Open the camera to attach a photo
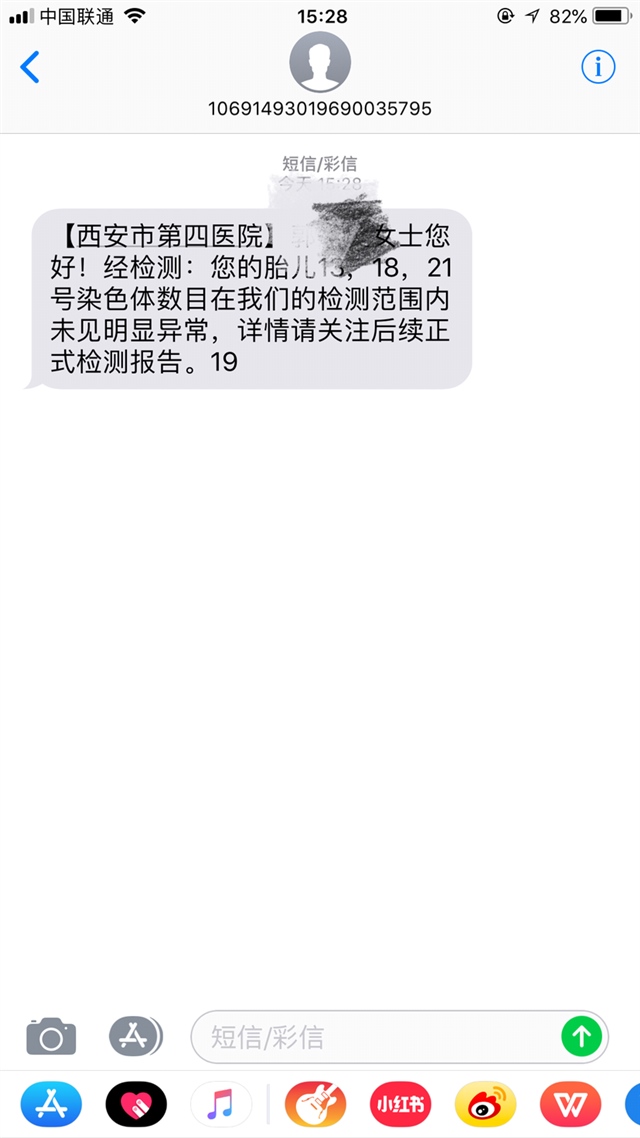This screenshot has height=1138, width=640. (51, 1035)
